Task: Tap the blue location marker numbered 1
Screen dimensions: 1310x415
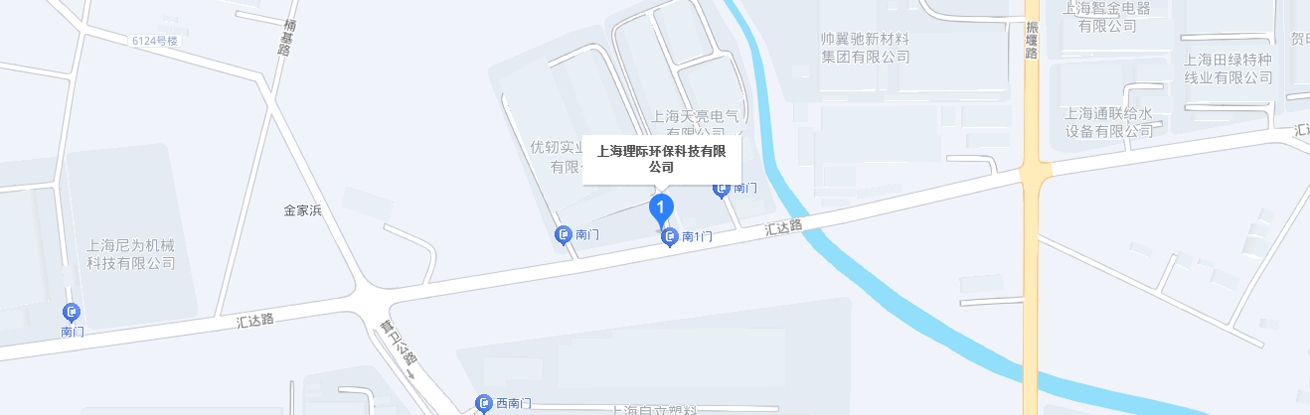Action: (661, 208)
